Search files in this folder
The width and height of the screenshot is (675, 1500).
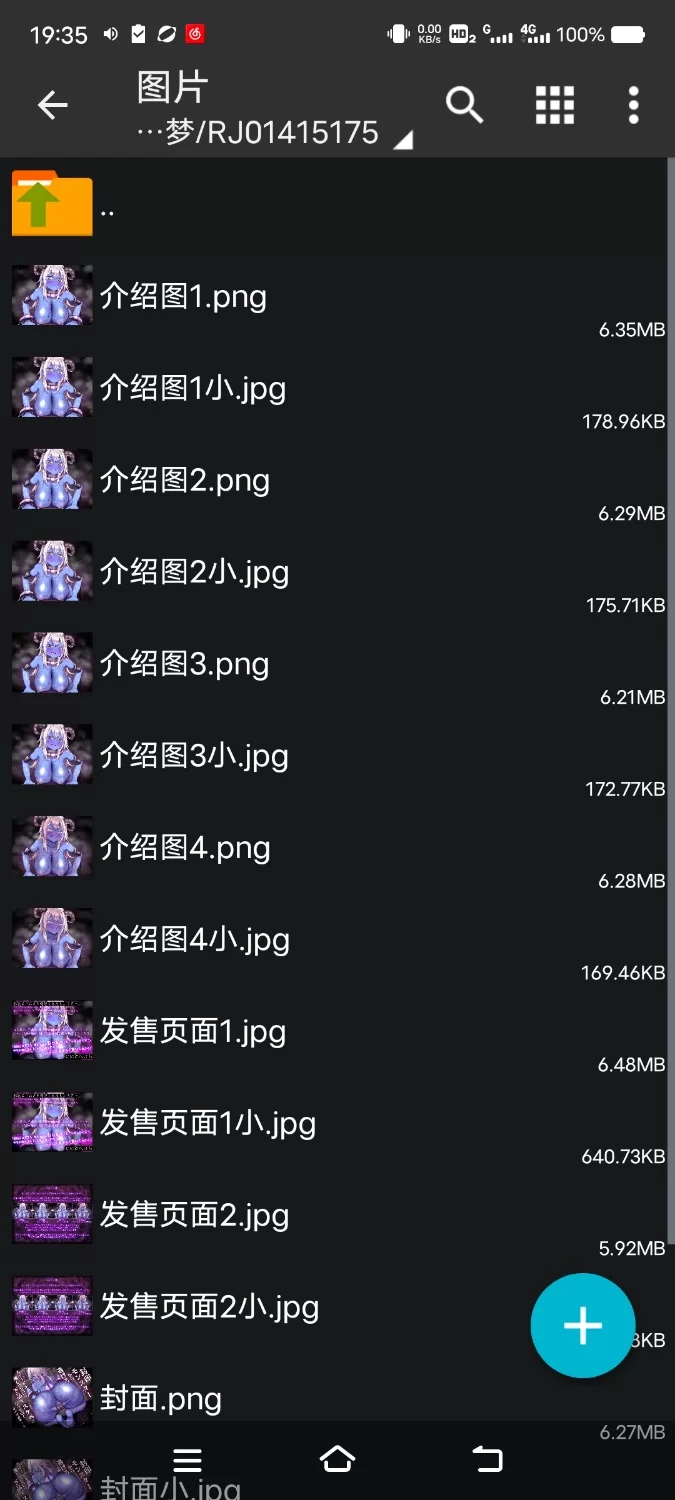coord(464,105)
